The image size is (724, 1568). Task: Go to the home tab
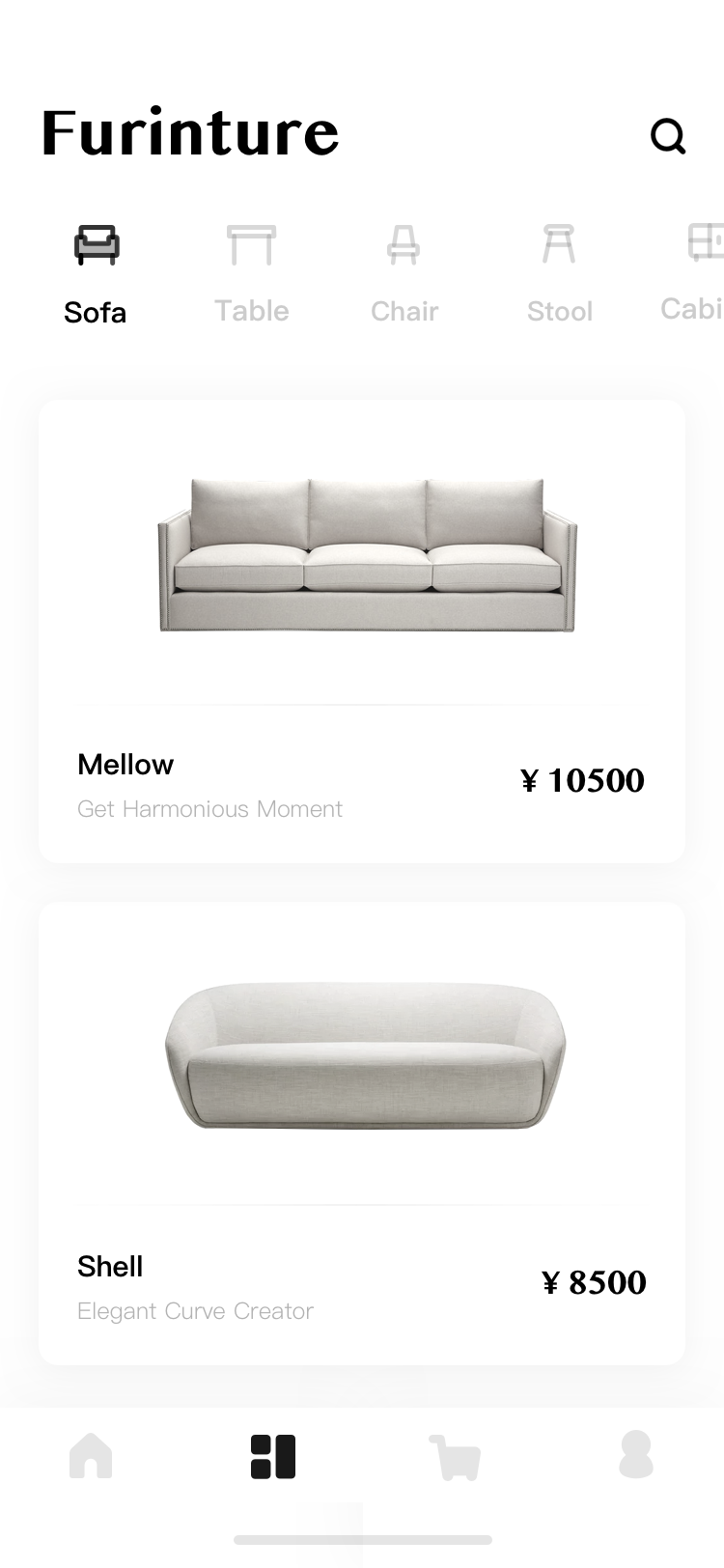point(91,1456)
